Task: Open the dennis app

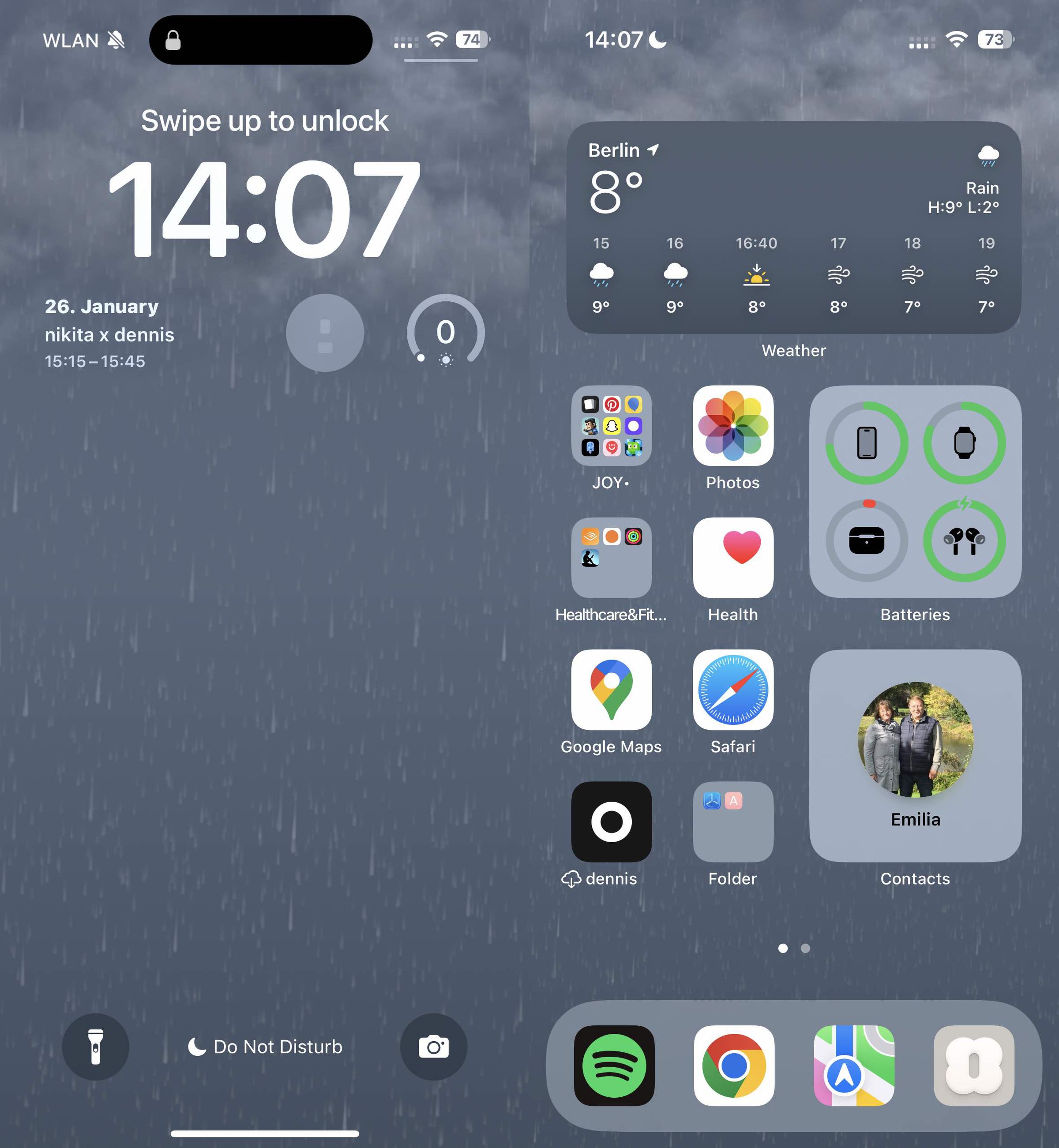Action: 612,822
